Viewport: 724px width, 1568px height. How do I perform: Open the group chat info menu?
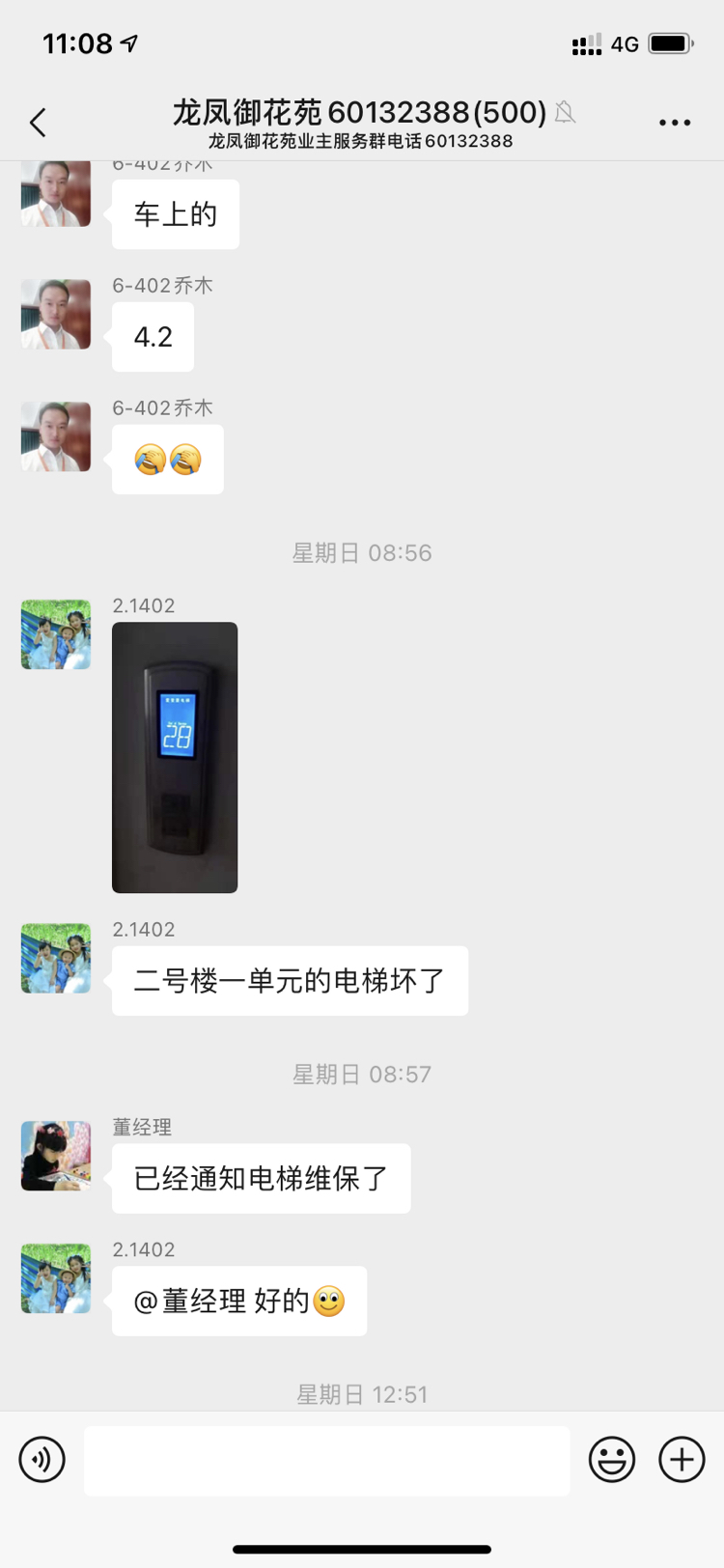point(674,123)
